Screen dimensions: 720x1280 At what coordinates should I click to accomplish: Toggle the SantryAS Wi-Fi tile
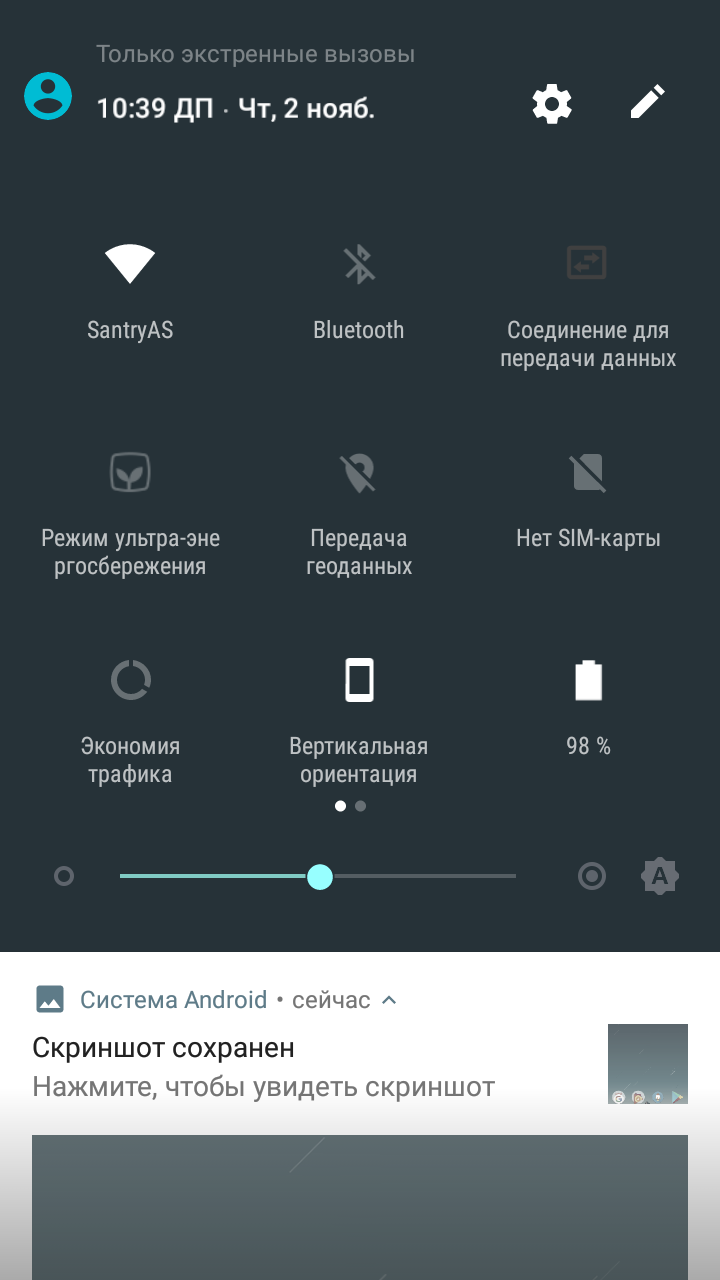coord(130,293)
